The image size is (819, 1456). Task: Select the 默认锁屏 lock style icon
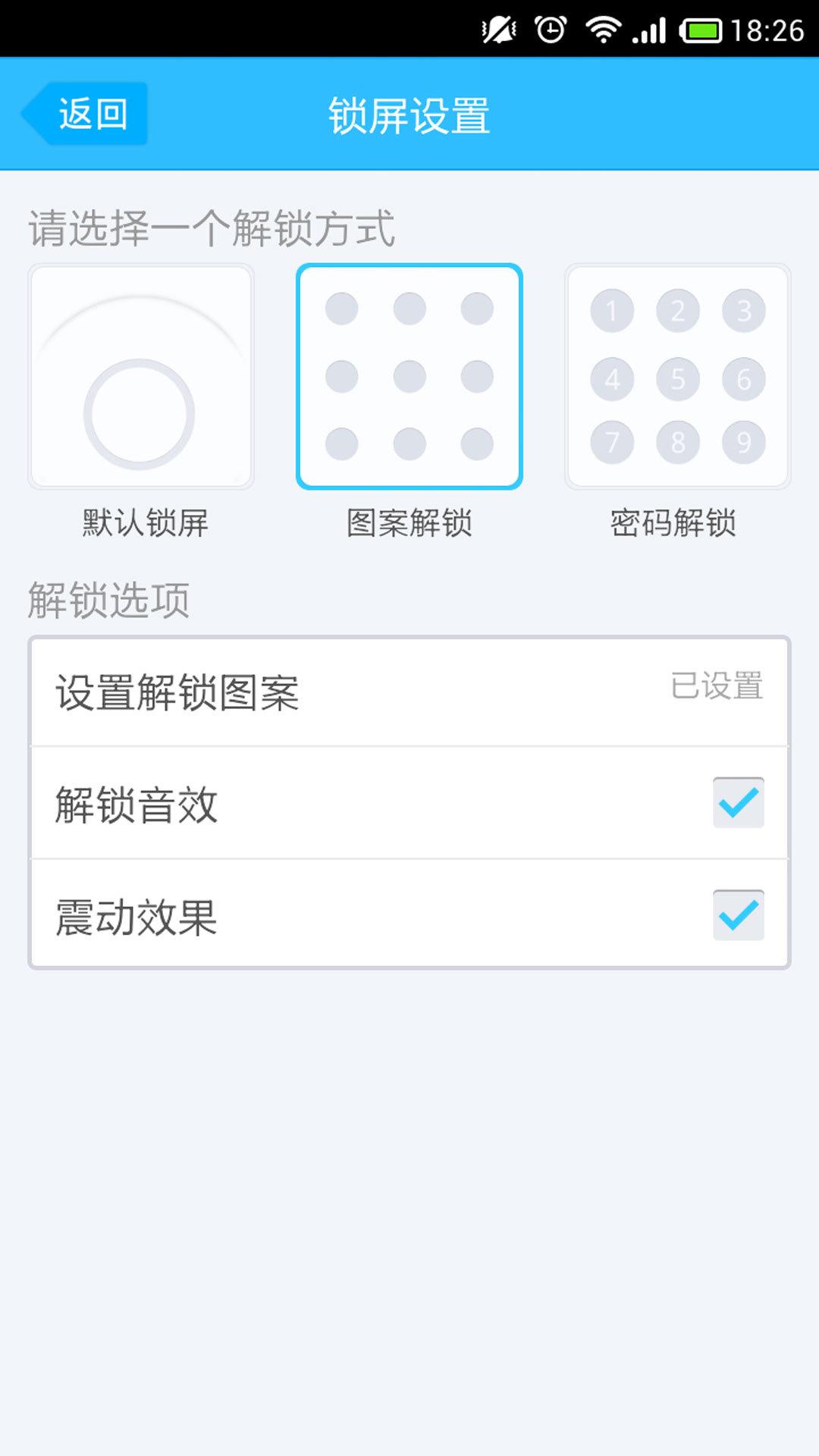tap(142, 377)
